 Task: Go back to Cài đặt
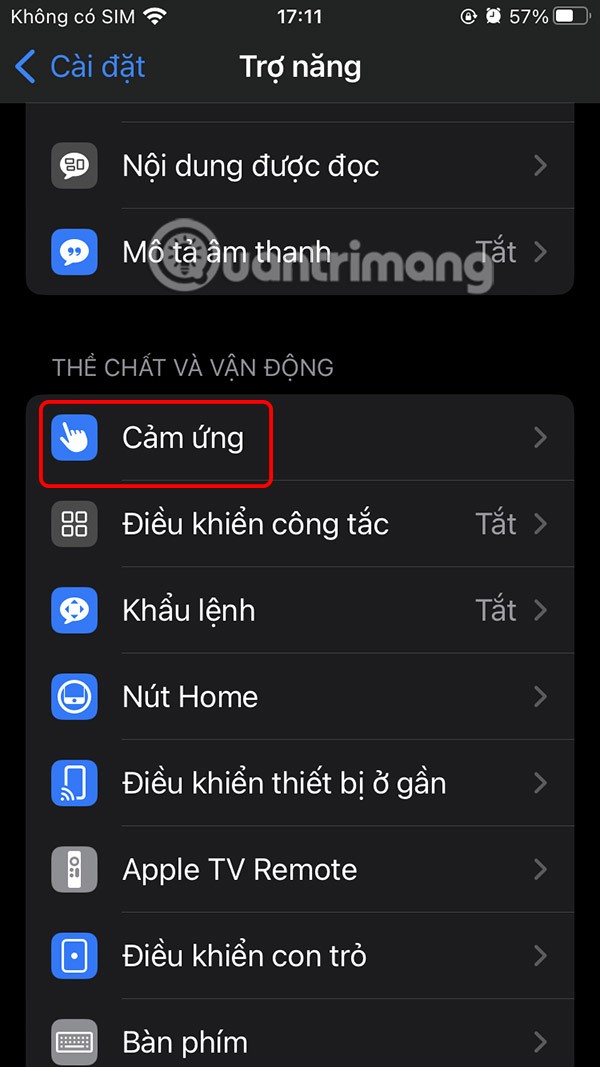click(80, 67)
